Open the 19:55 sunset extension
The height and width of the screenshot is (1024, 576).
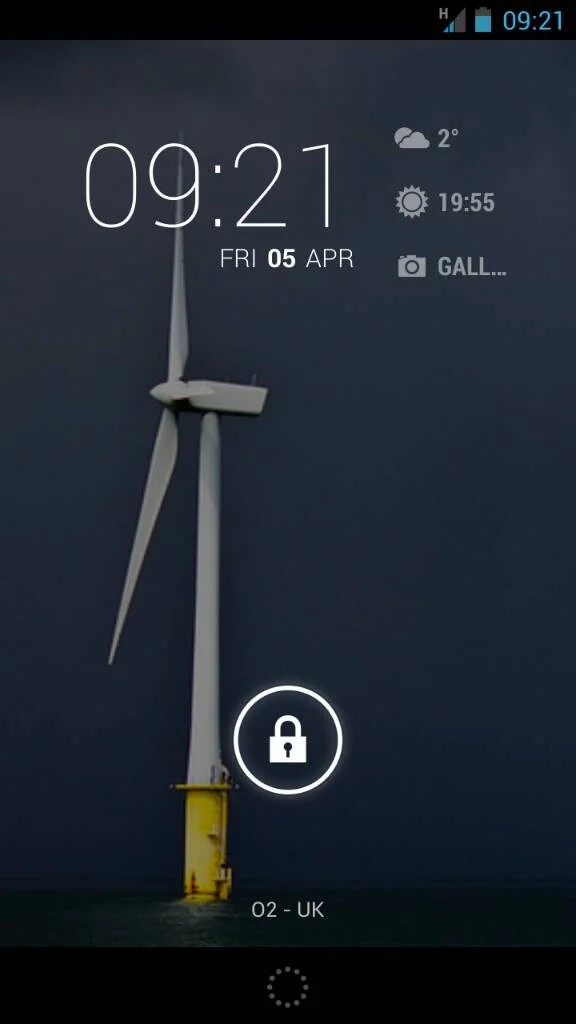pos(445,202)
